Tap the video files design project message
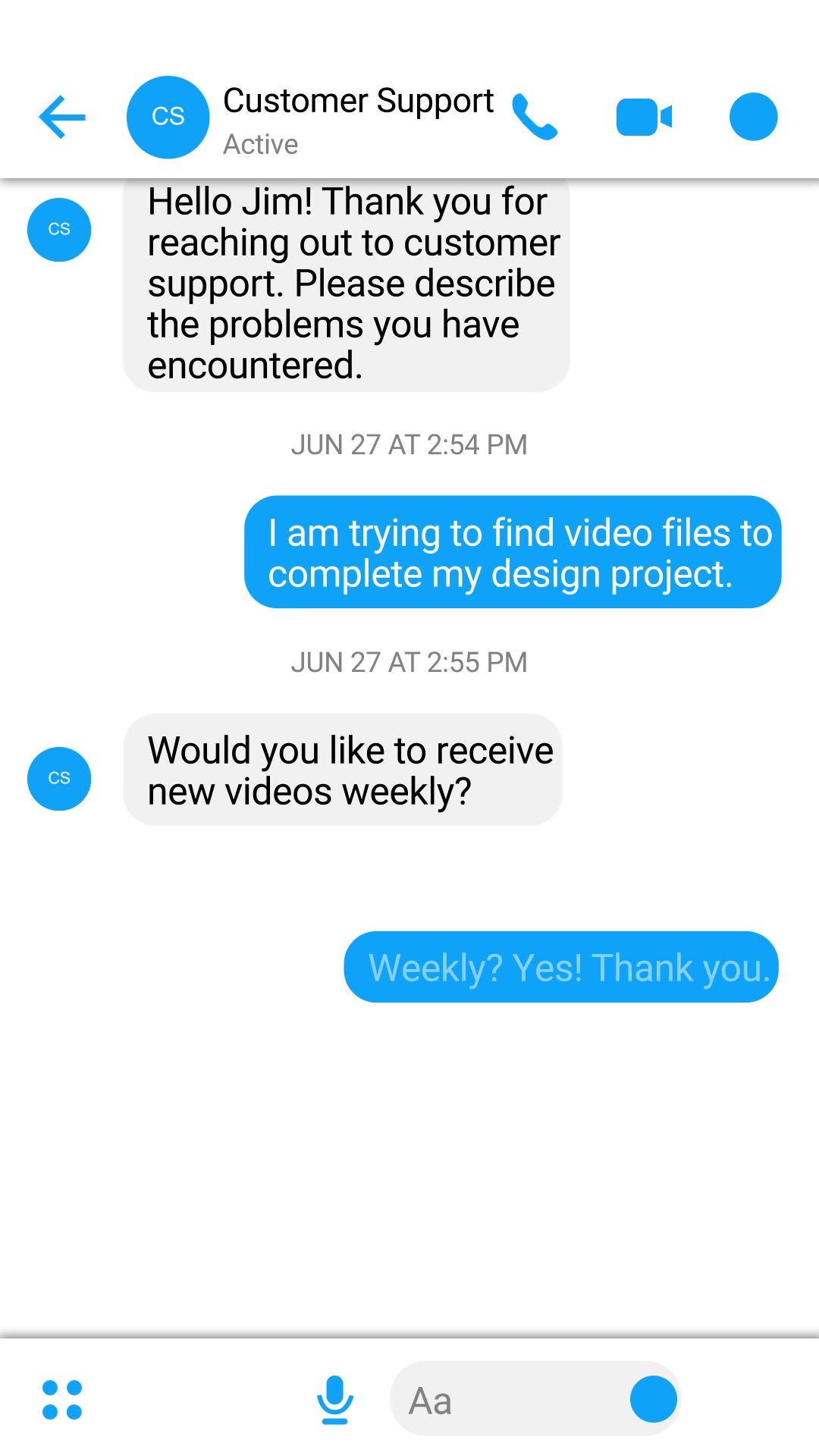This screenshot has height=1456, width=819. pyautogui.click(x=512, y=551)
